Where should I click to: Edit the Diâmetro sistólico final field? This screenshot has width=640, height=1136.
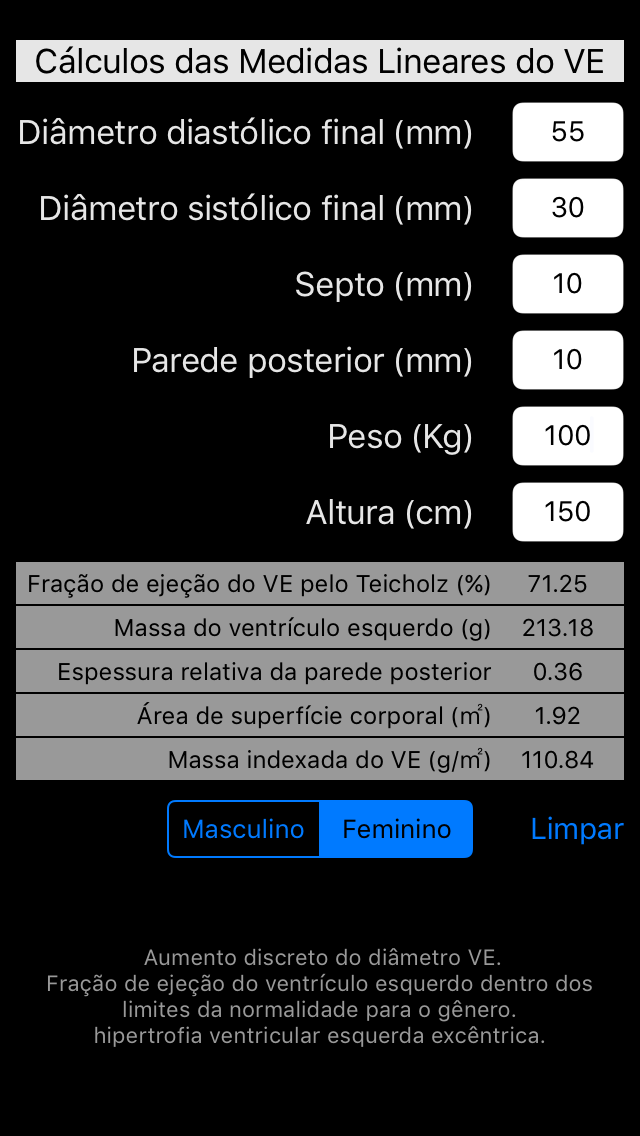point(567,208)
